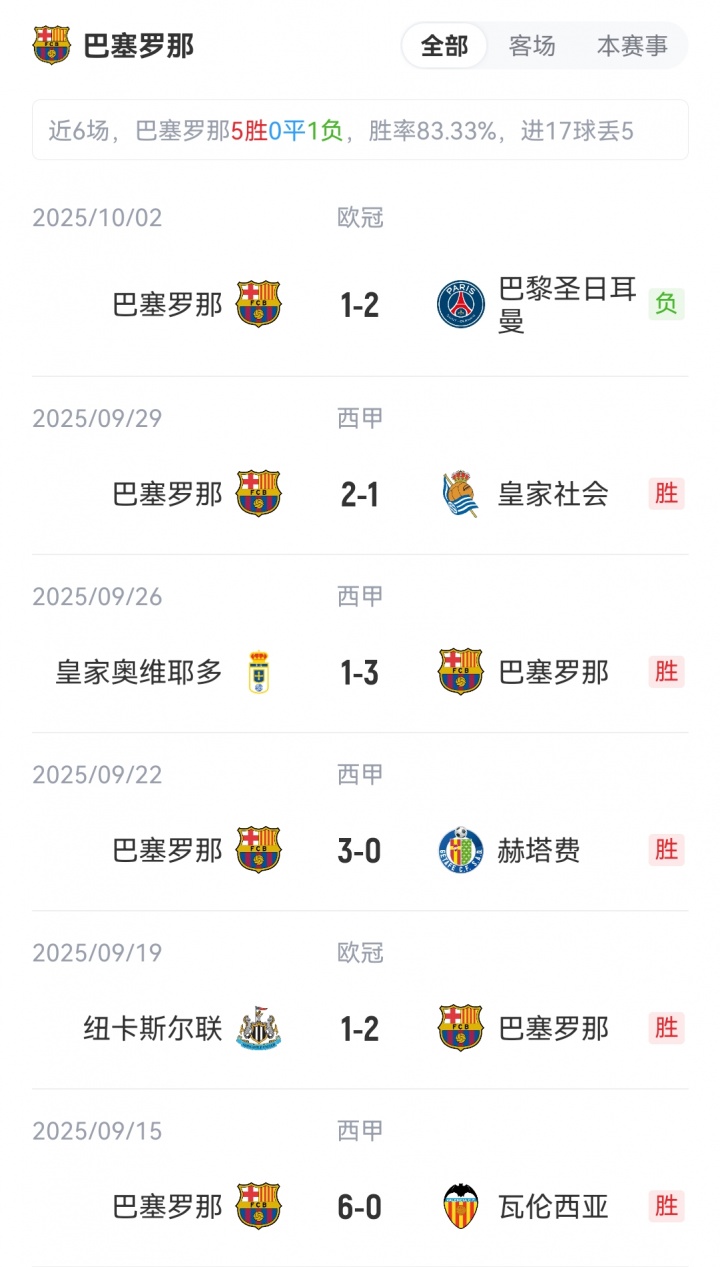This screenshot has width=720, height=1267.
Task: Open the match against 皇家社会
Action: (x=360, y=494)
